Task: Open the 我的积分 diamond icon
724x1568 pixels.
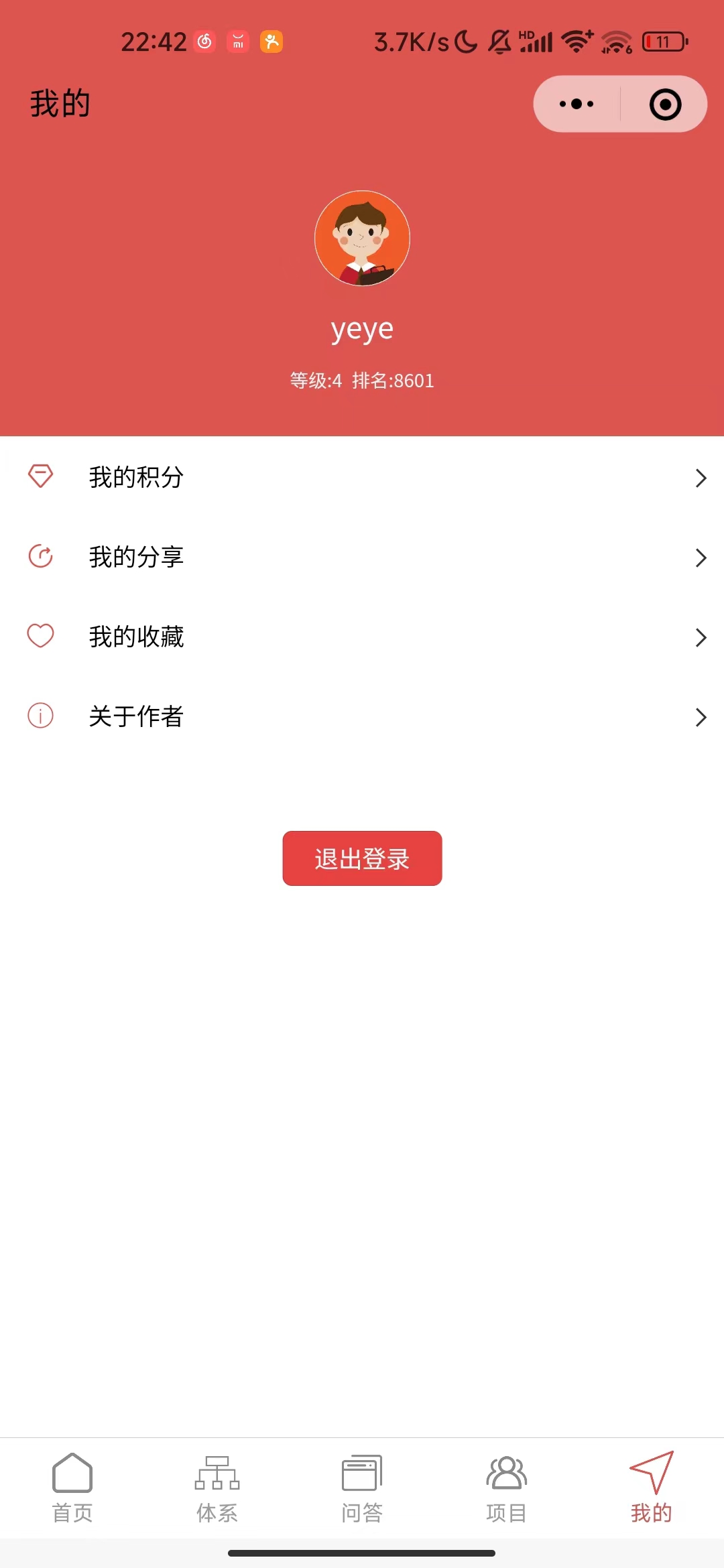Action: [x=40, y=477]
